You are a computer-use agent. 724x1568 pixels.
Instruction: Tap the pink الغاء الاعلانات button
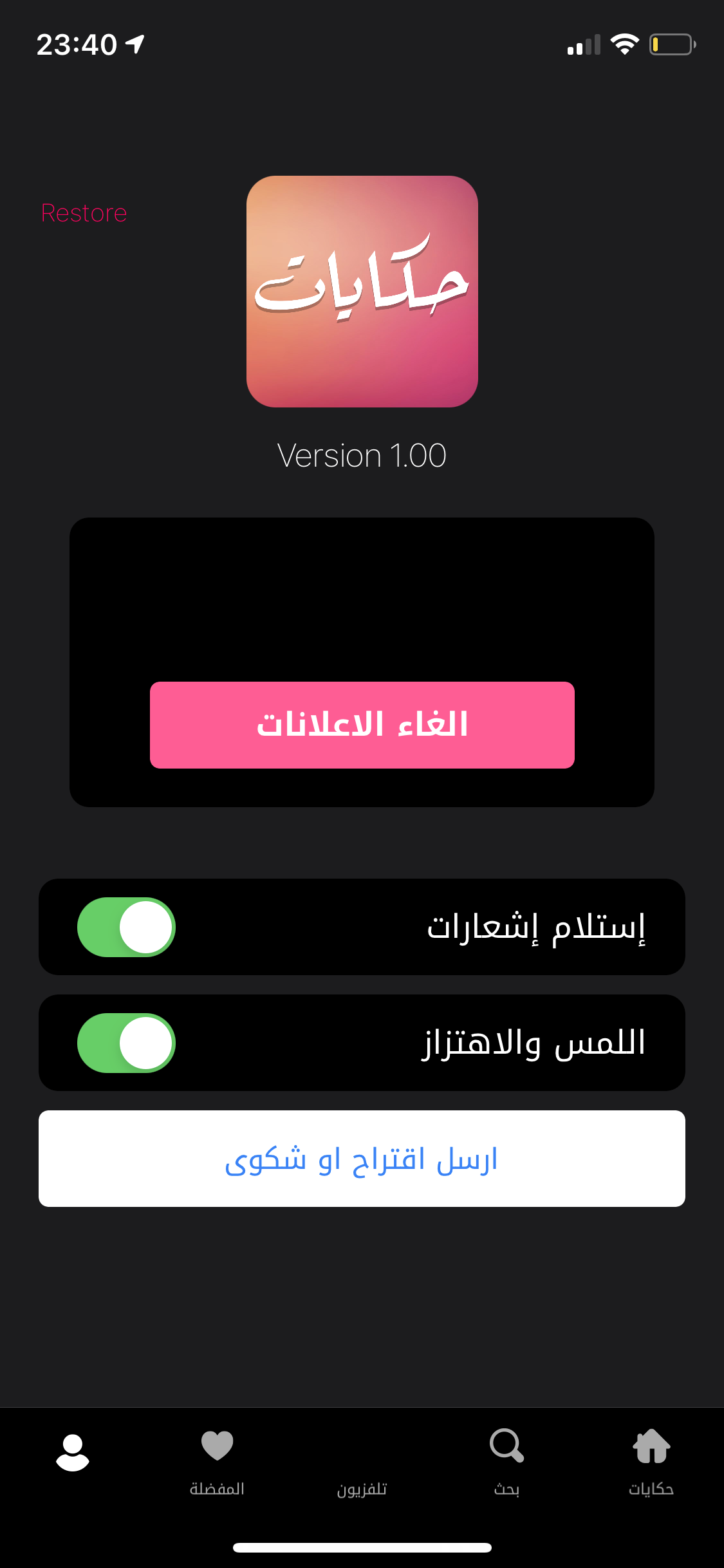point(362,725)
